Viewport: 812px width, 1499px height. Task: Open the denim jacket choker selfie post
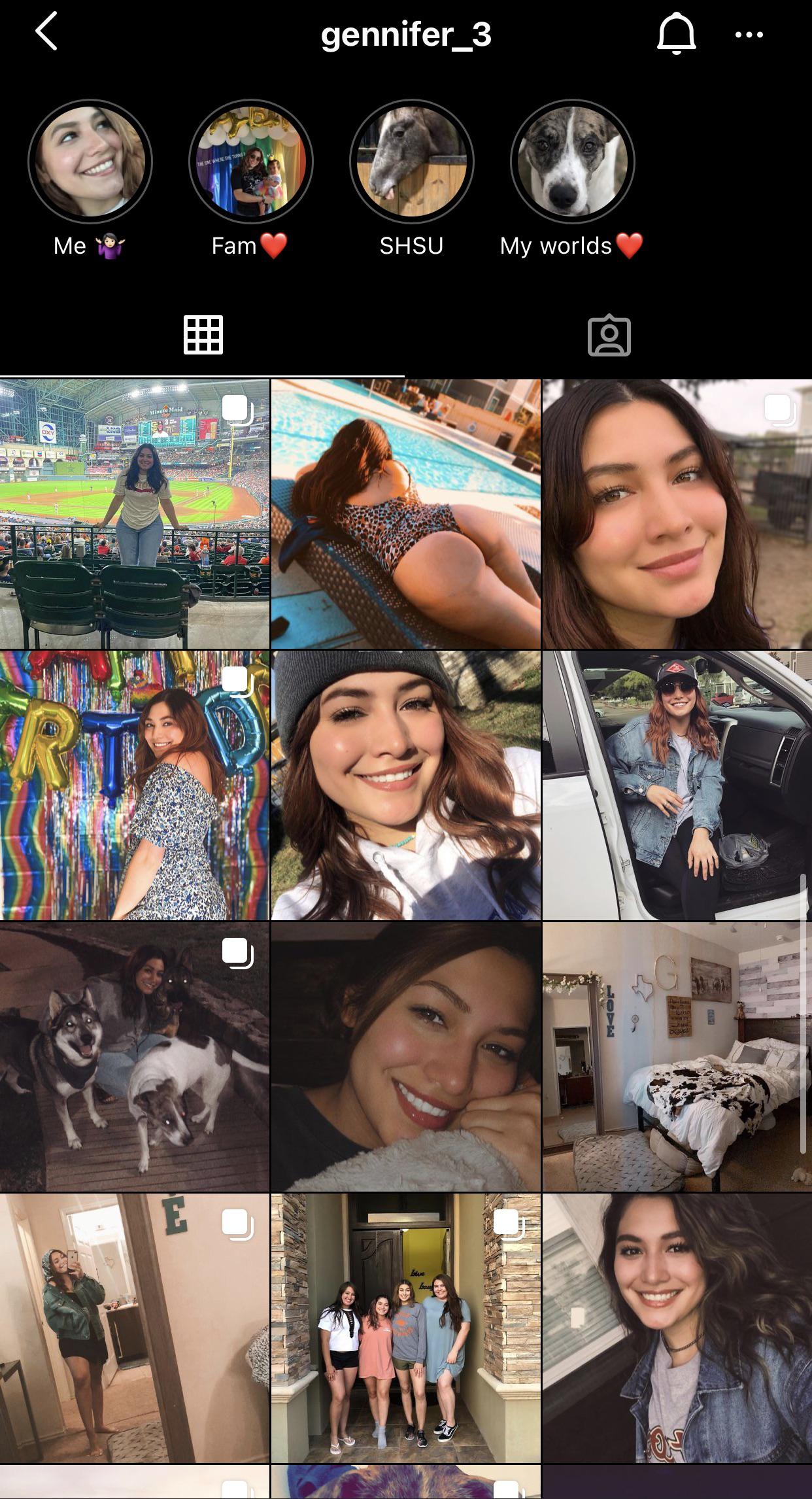[x=677, y=1328]
